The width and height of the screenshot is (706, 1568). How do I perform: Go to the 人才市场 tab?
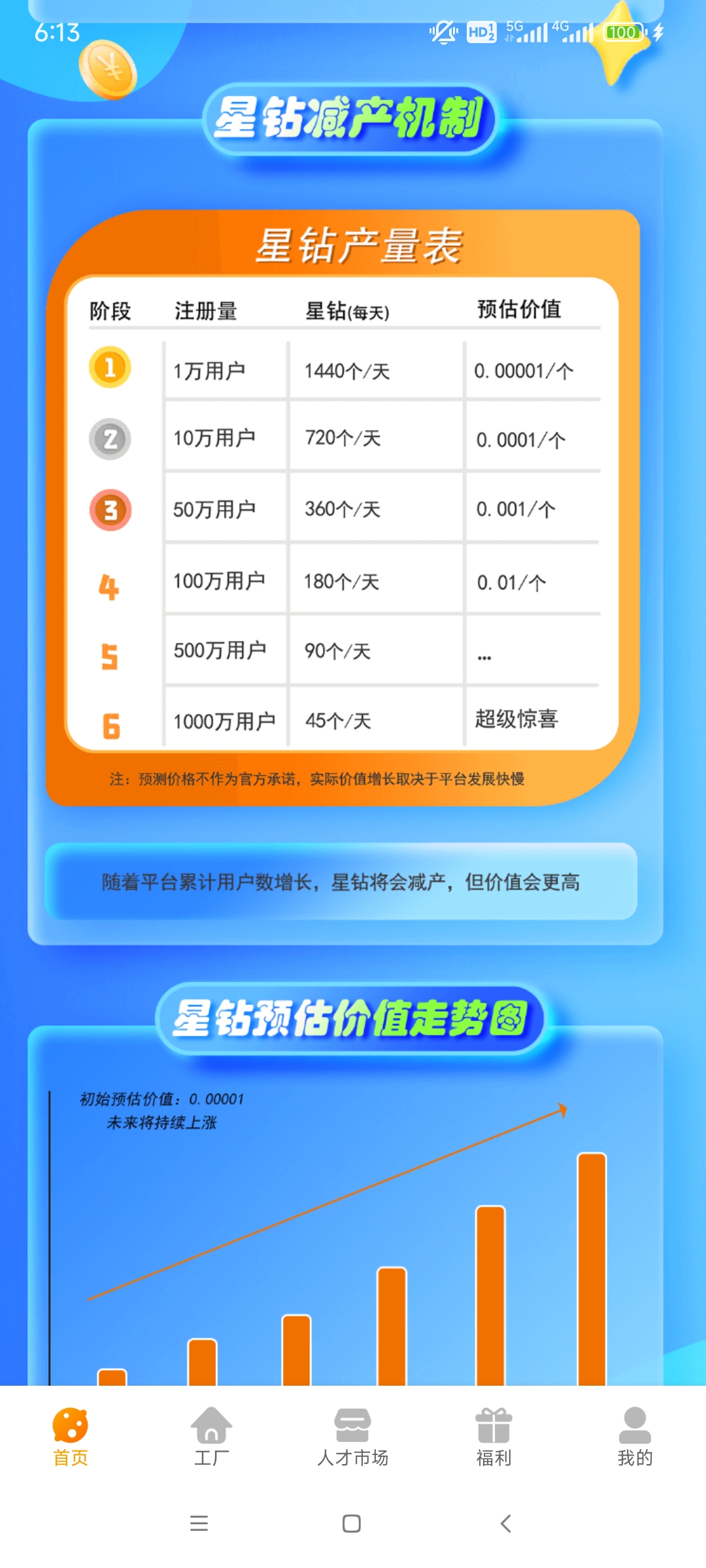point(352,1436)
